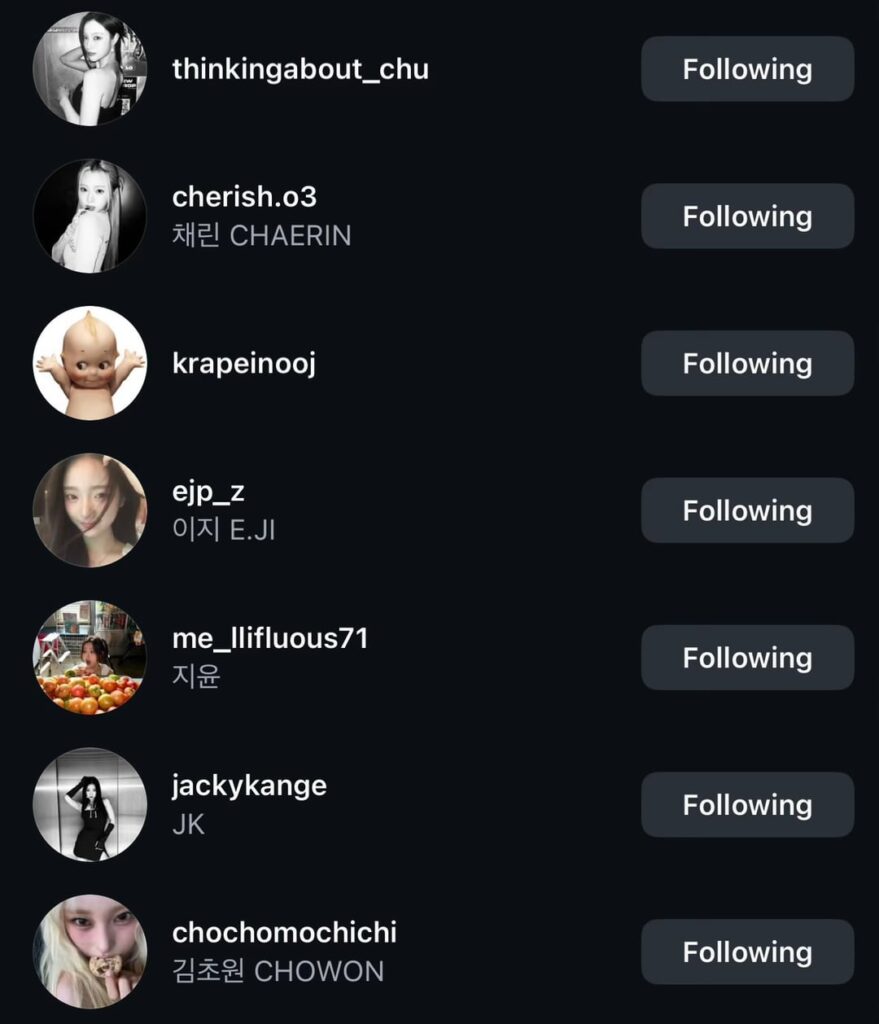View cherish.o3's profile photo
The width and height of the screenshot is (879, 1024).
pyautogui.click(x=89, y=216)
